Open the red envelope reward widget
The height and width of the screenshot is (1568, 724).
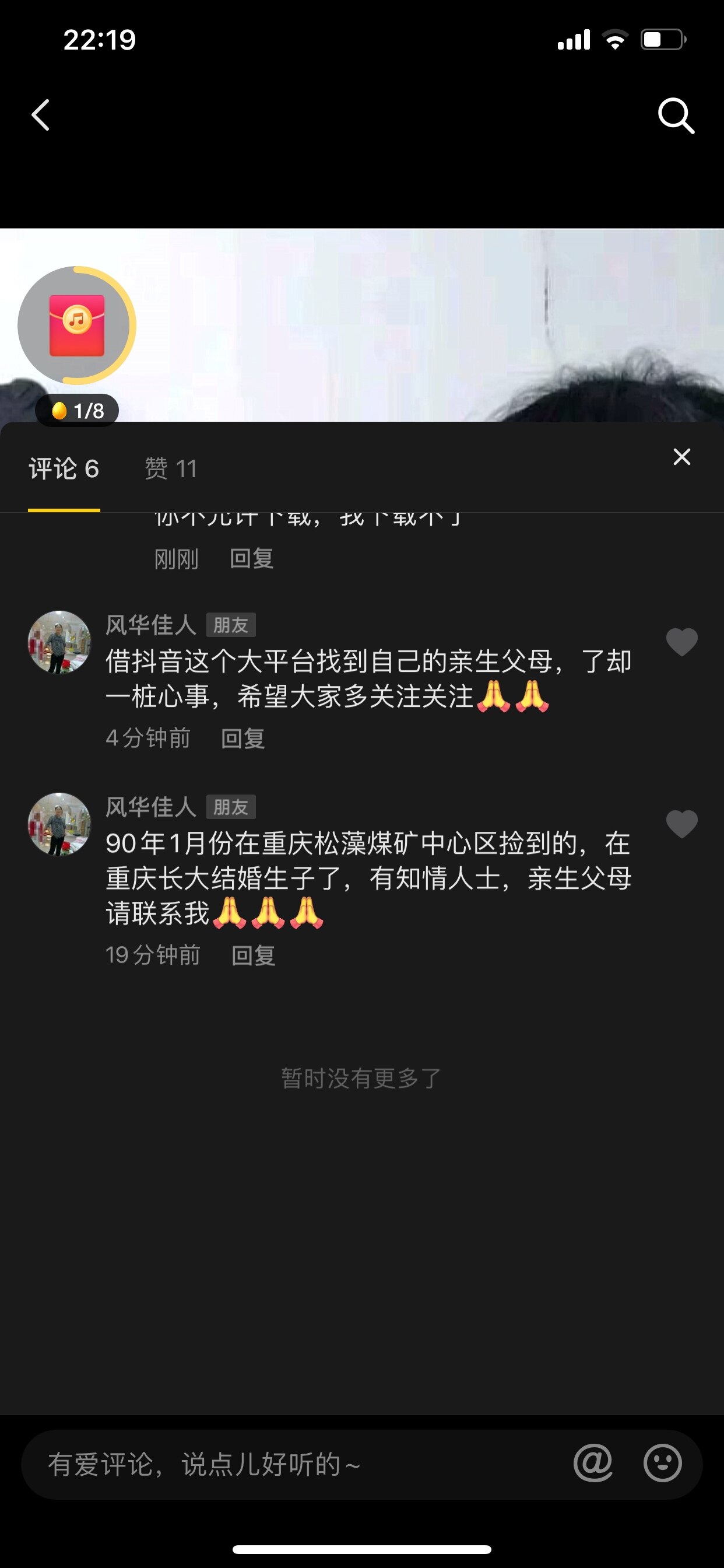tap(77, 325)
